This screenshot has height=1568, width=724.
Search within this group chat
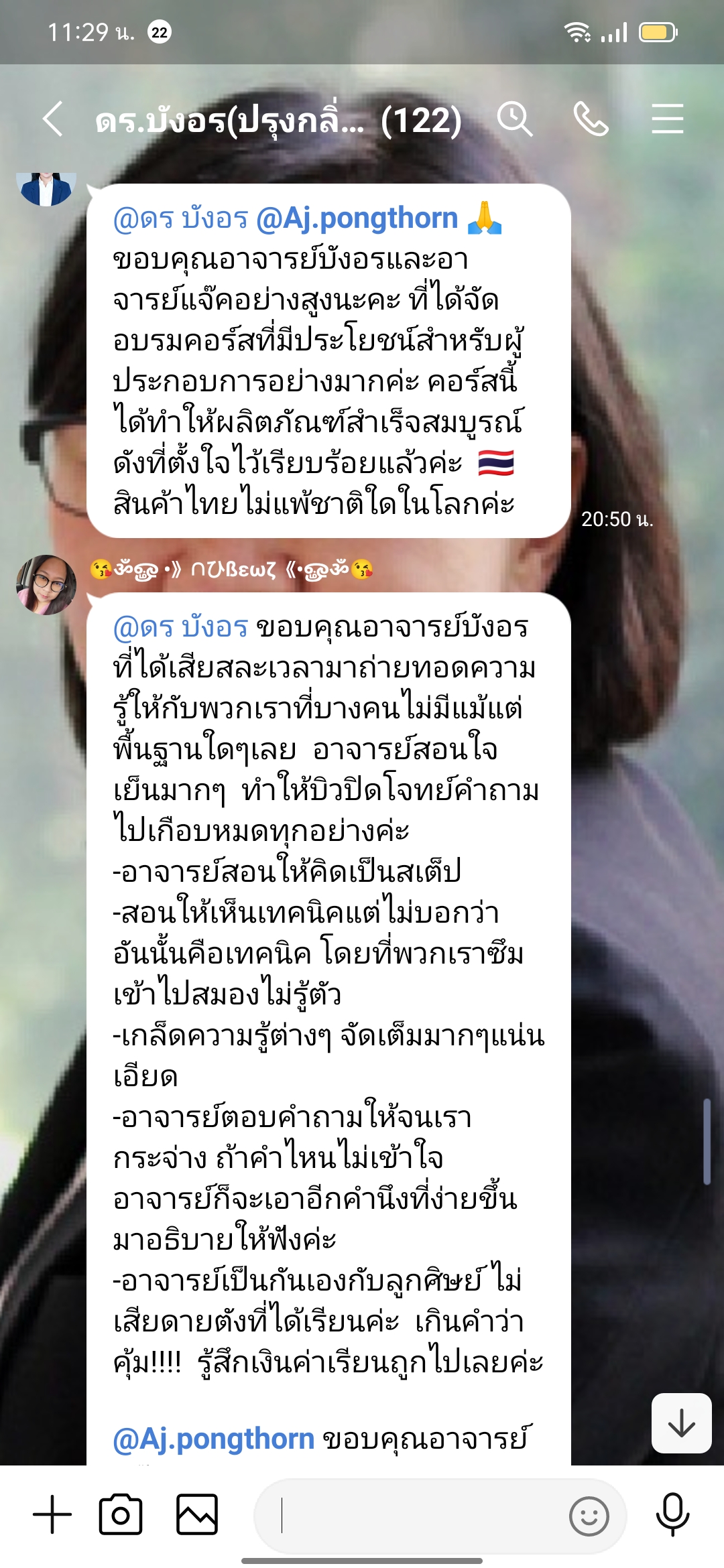pyautogui.click(x=514, y=120)
